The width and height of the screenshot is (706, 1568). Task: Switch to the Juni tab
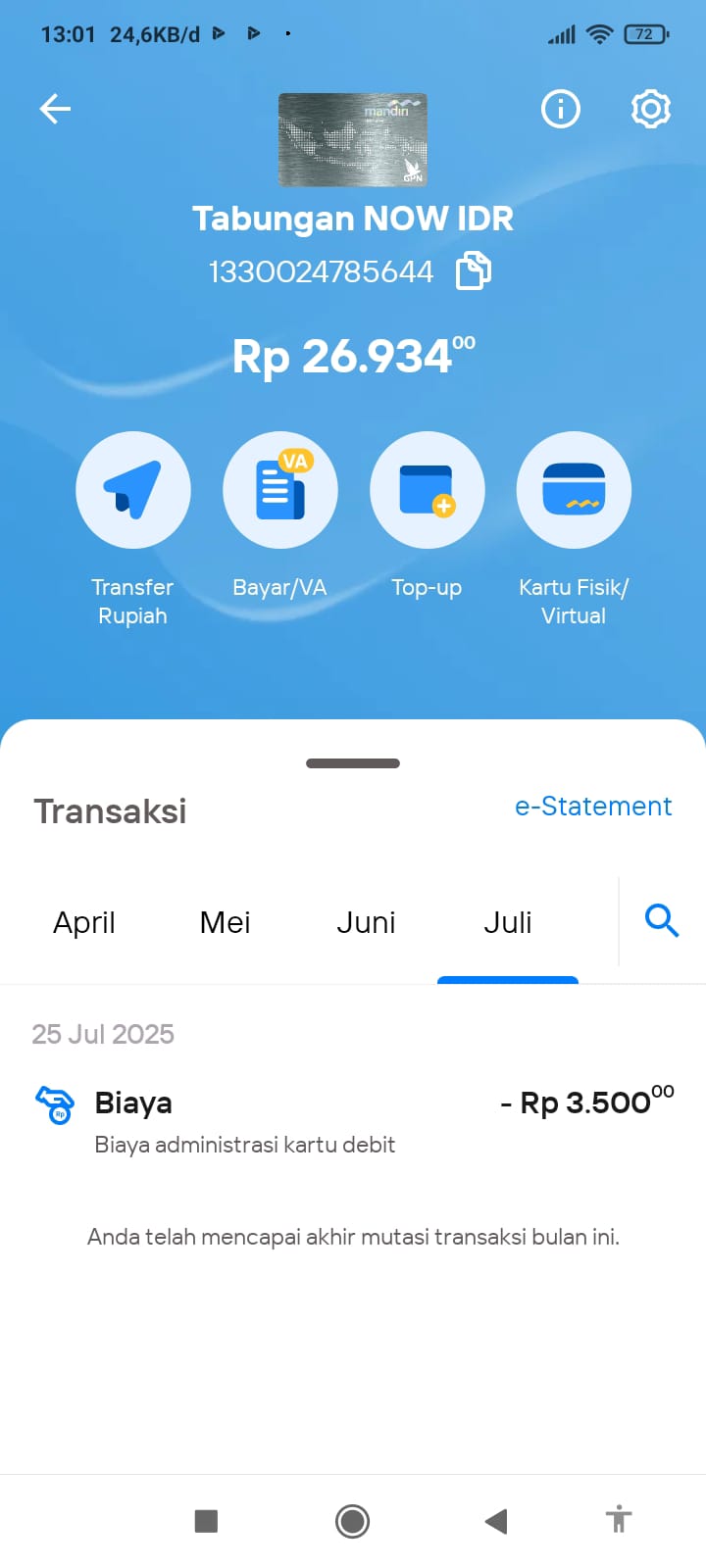point(367,922)
